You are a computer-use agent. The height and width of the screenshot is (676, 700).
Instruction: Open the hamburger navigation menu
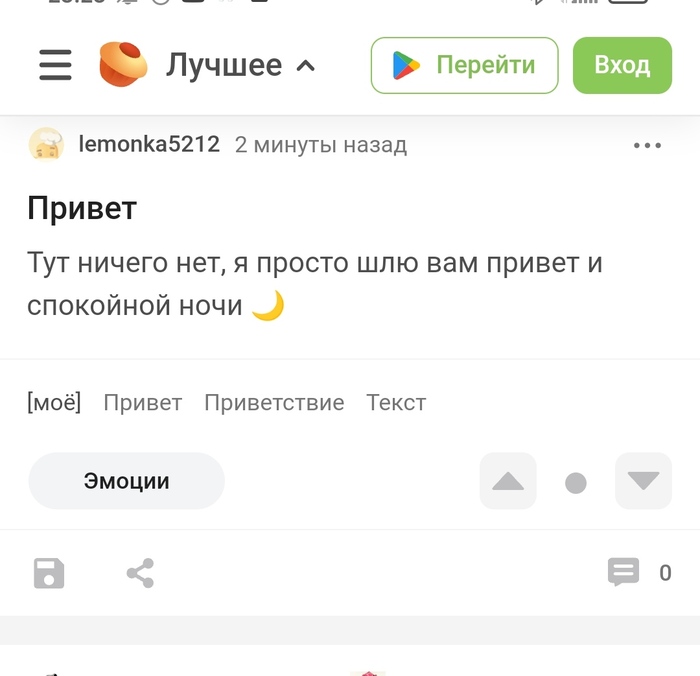(56, 66)
